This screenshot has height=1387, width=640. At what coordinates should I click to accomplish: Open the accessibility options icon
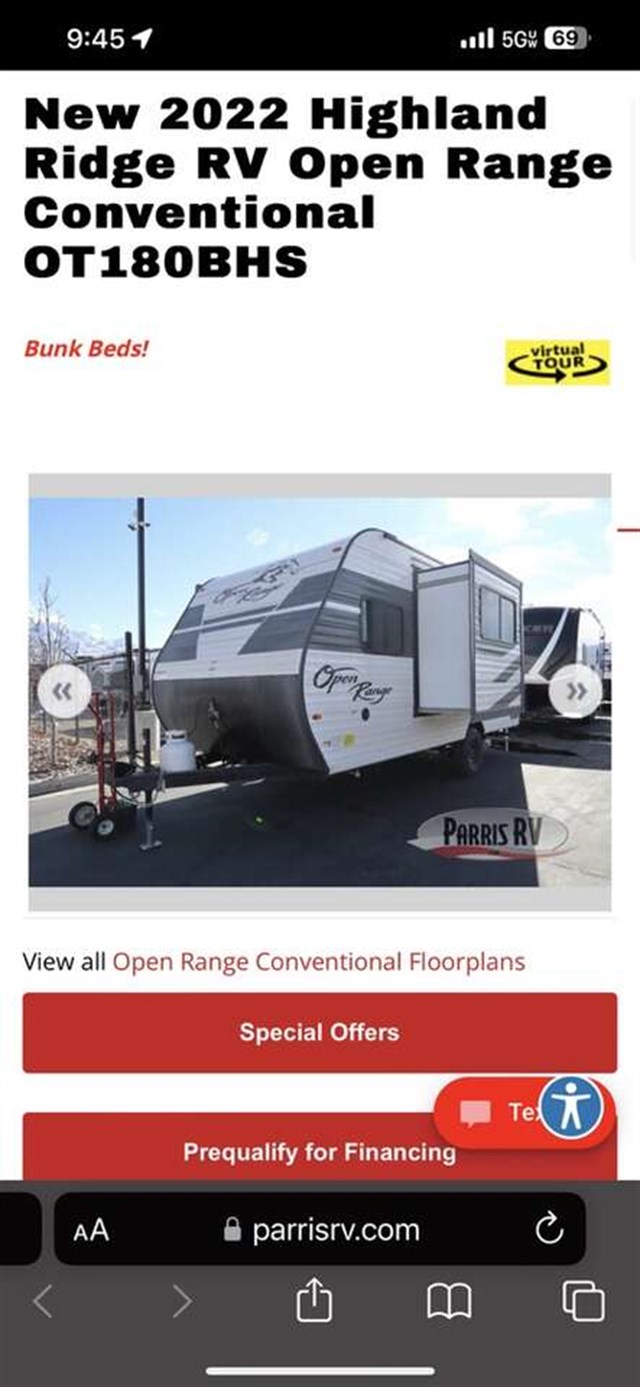[x=572, y=1108]
